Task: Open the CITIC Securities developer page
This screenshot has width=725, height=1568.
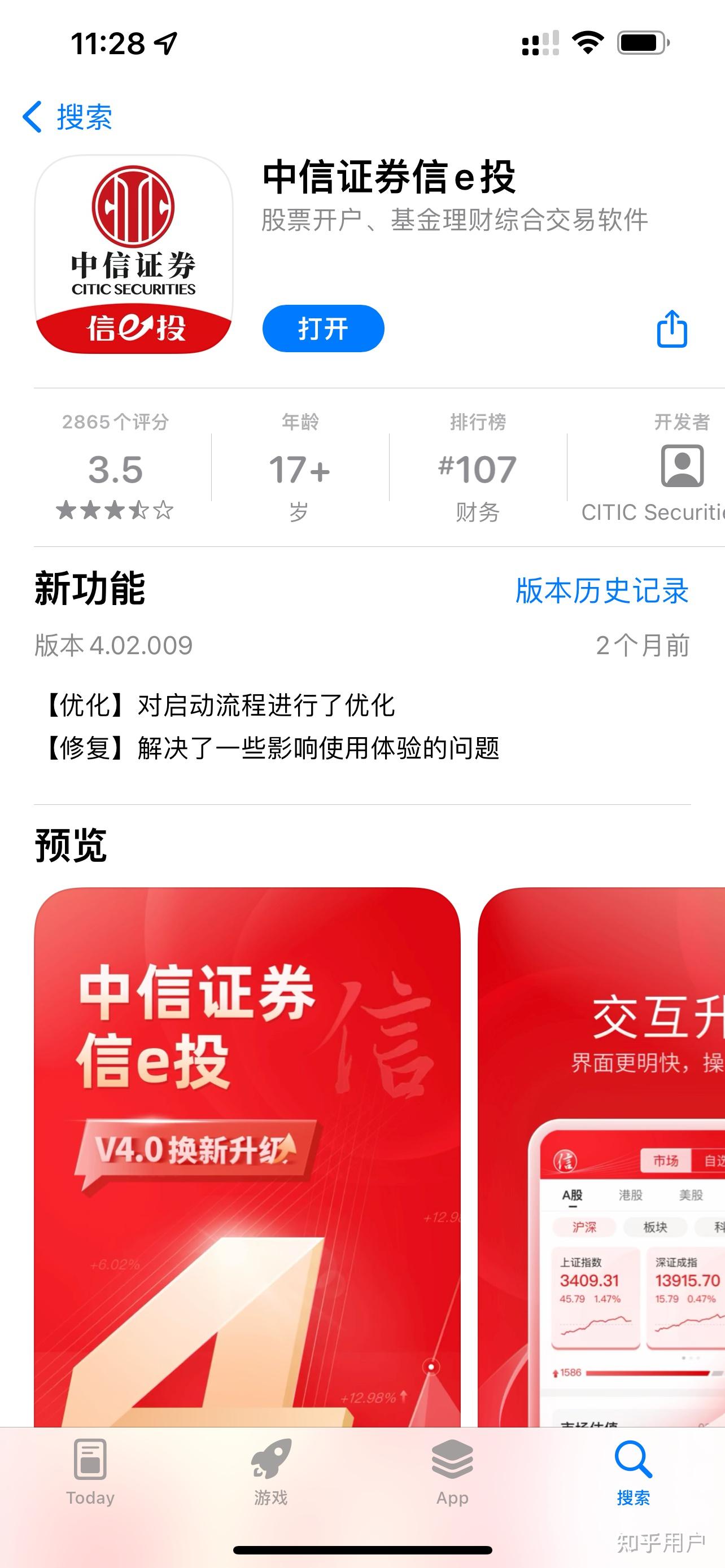Action: click(653, 467)
